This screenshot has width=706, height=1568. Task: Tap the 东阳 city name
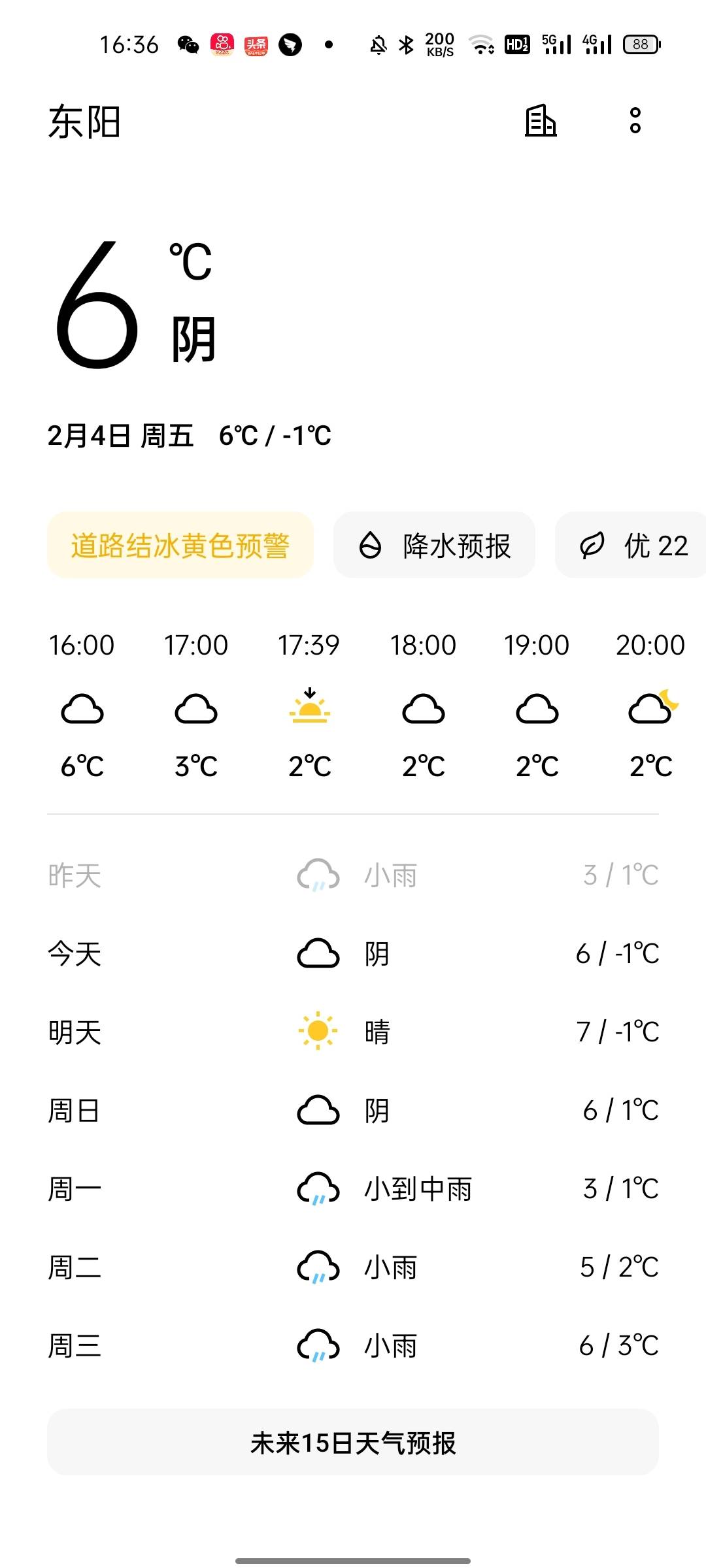coord(84,122)
